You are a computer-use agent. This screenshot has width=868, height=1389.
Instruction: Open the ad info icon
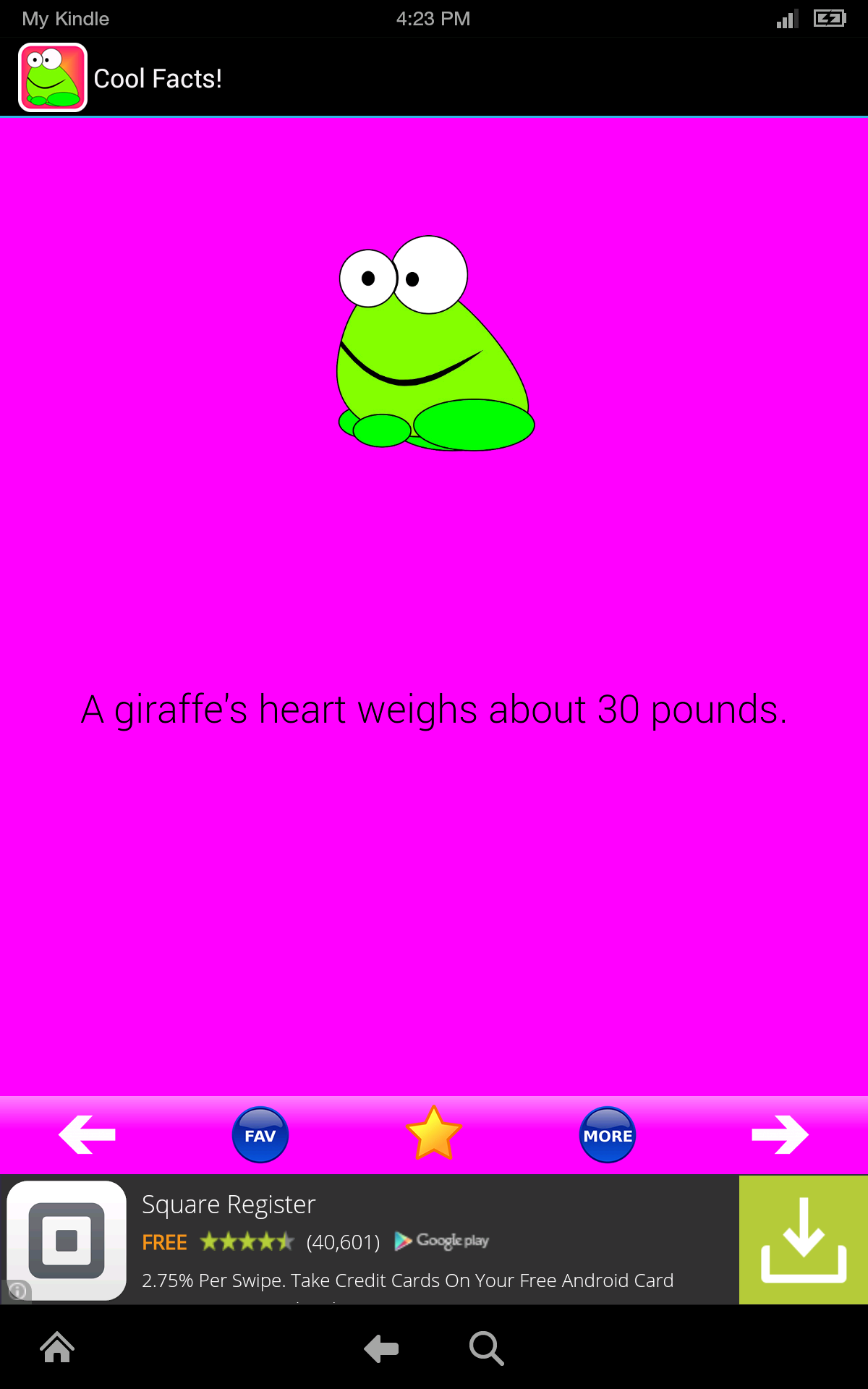(x=17, y=1291)
